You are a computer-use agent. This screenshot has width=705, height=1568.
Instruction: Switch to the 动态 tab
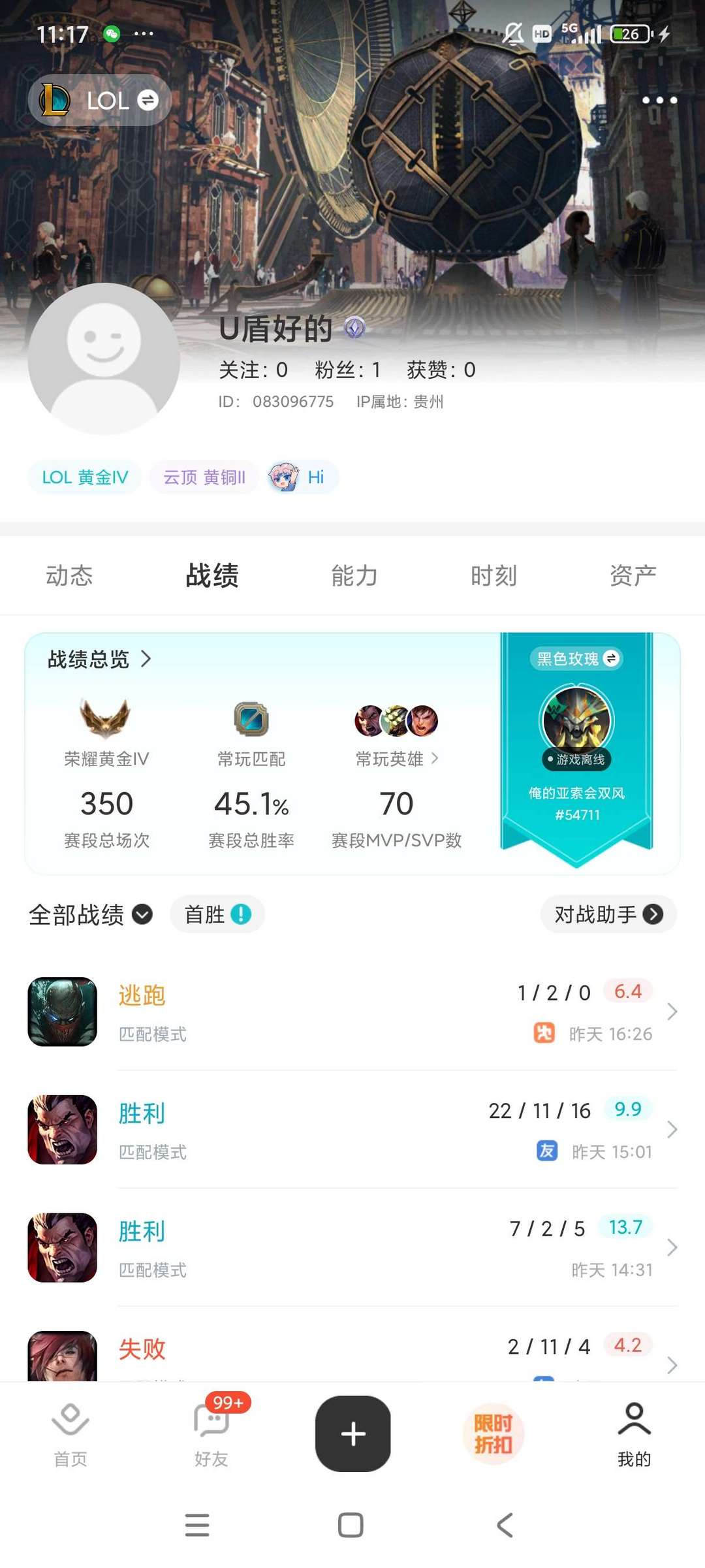[69, 575]
